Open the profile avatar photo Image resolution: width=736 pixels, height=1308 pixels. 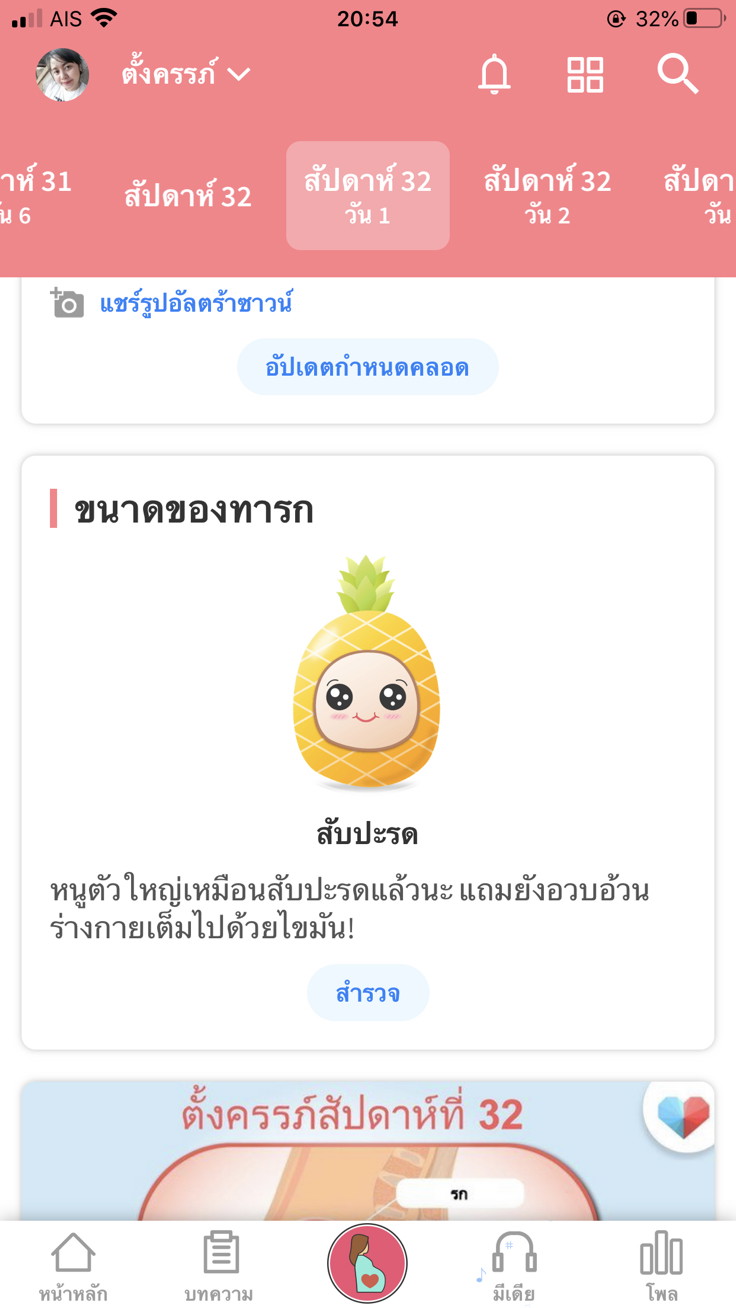(63, 75)
